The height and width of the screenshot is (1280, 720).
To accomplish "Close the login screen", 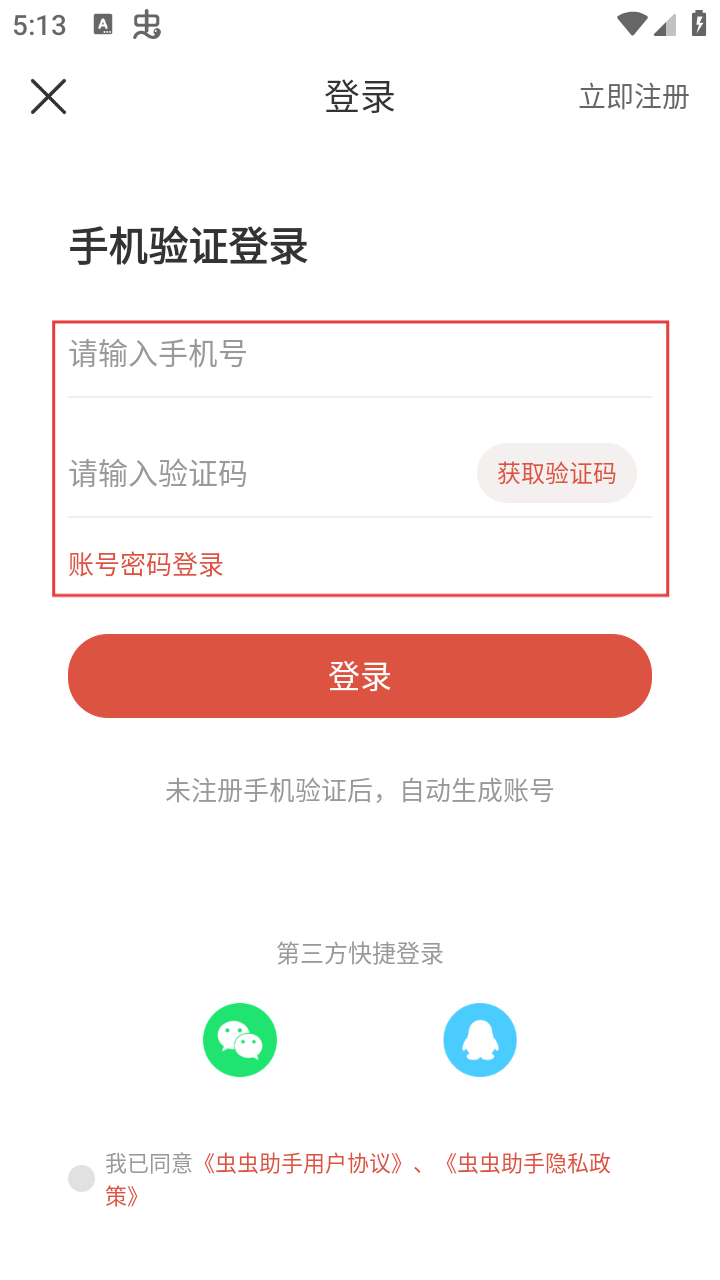I will tap(48, 97).
